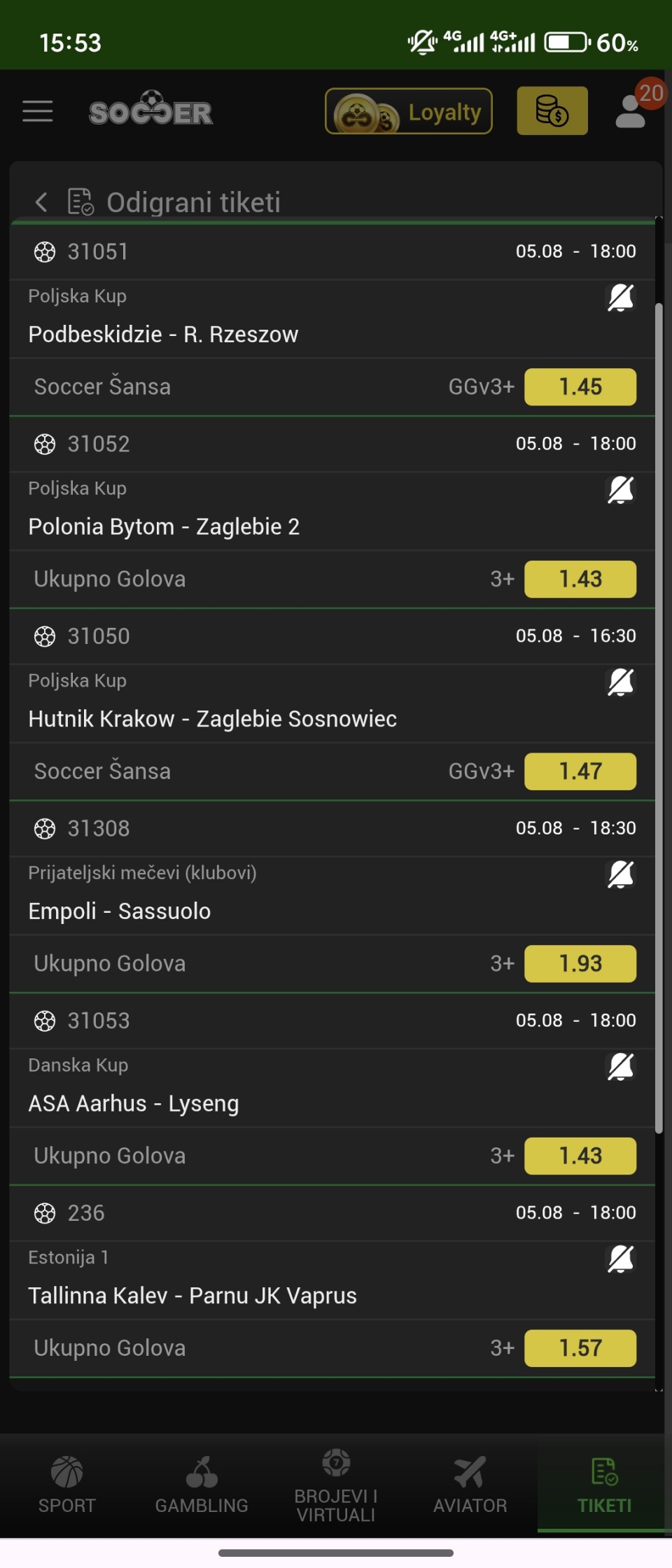
Task: Toggle notification bell for ASA Aarhus - Lyseng
Action: 620,1067
